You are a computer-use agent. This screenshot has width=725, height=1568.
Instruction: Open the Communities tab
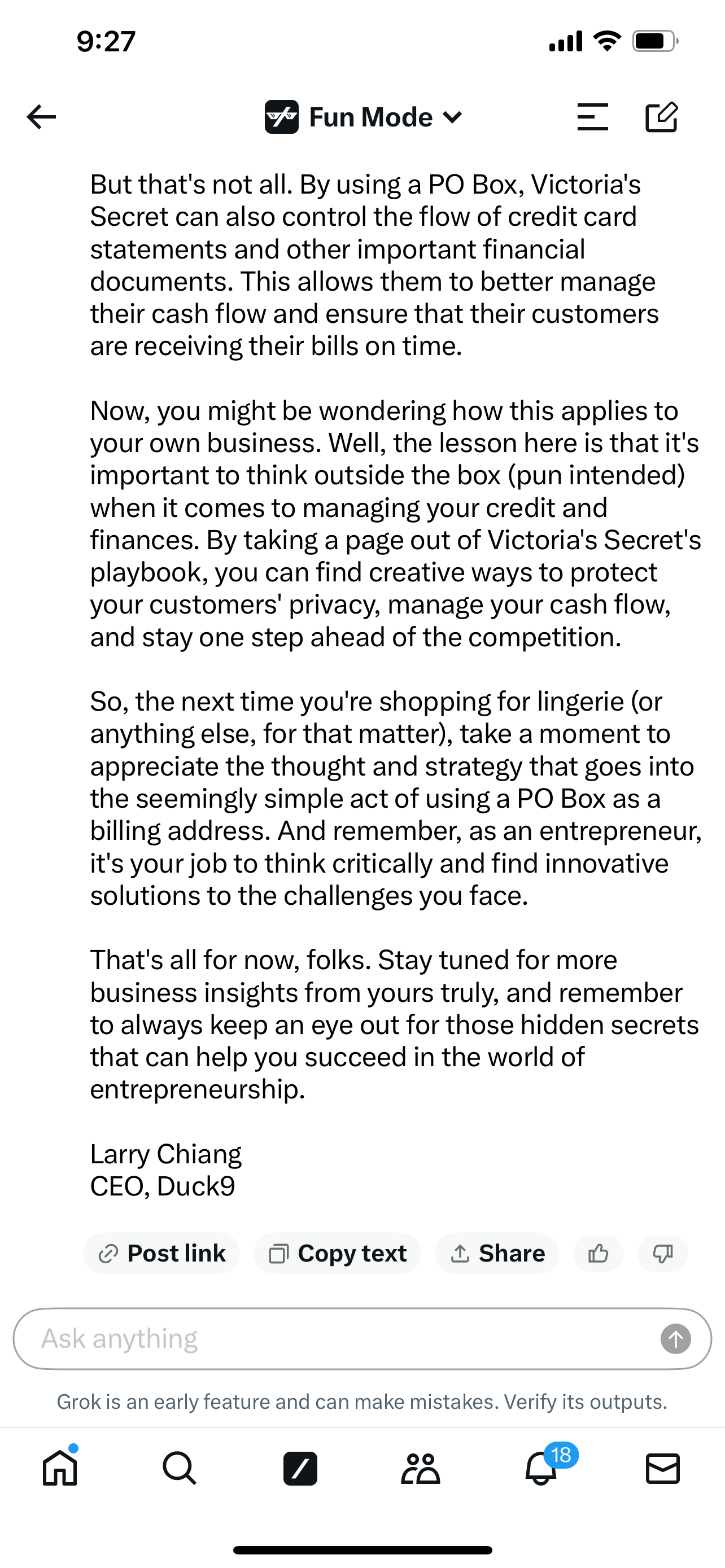[x=420, y=1468]
